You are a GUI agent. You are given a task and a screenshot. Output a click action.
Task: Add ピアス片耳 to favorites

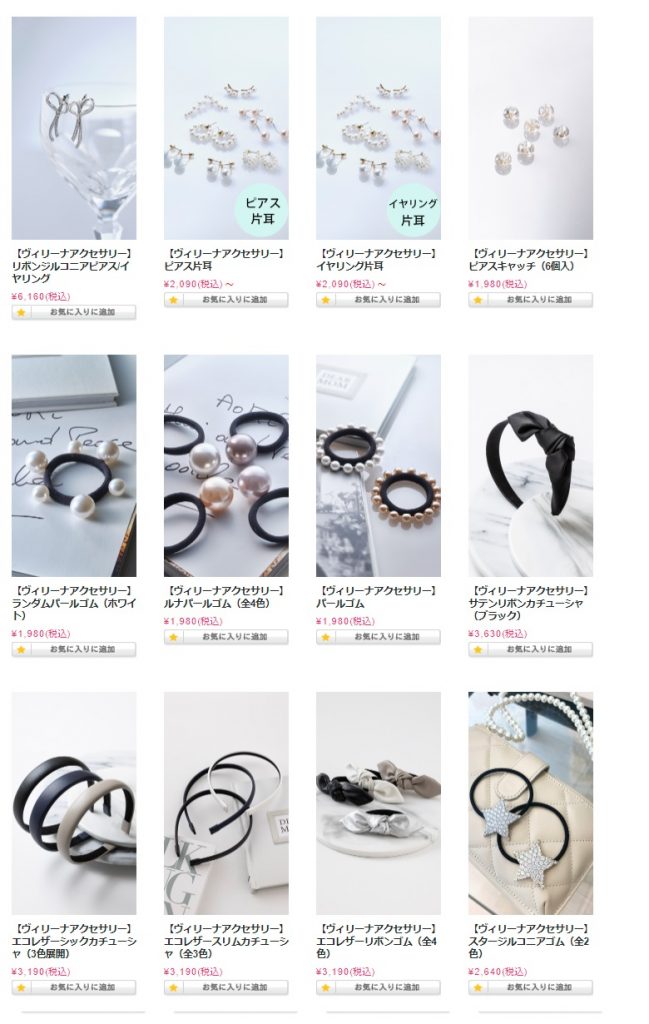226,299
